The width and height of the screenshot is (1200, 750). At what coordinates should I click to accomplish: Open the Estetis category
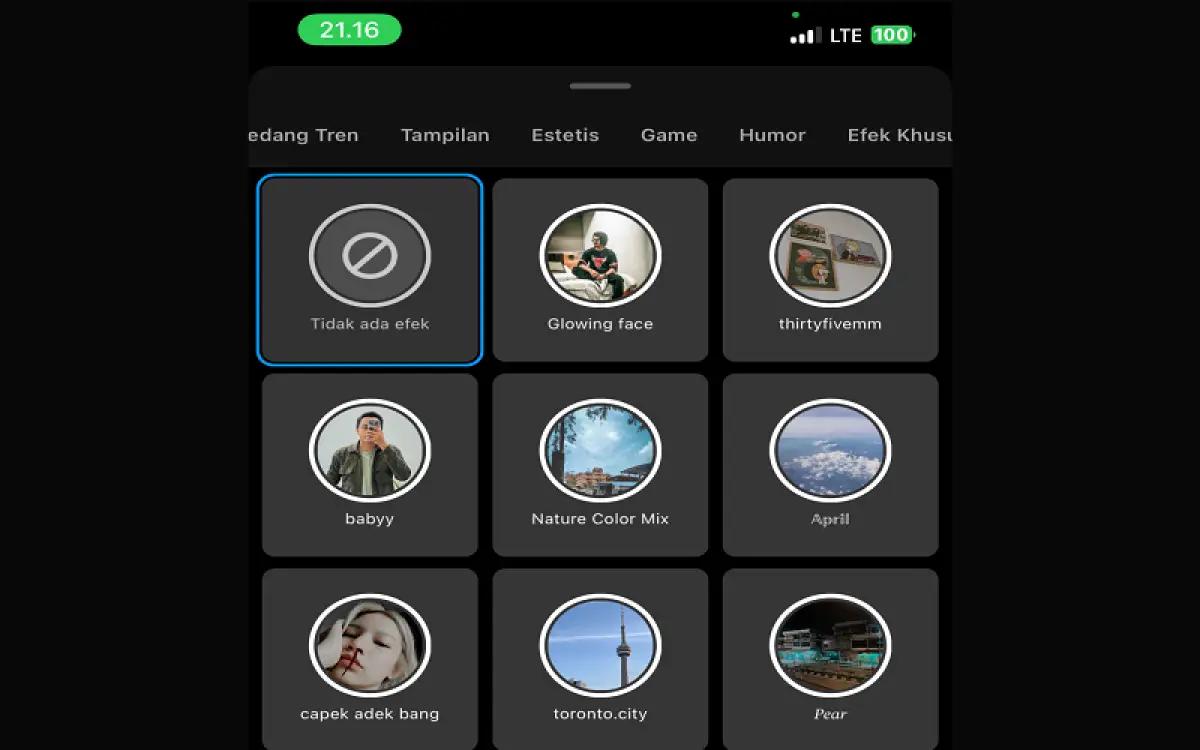565,135
